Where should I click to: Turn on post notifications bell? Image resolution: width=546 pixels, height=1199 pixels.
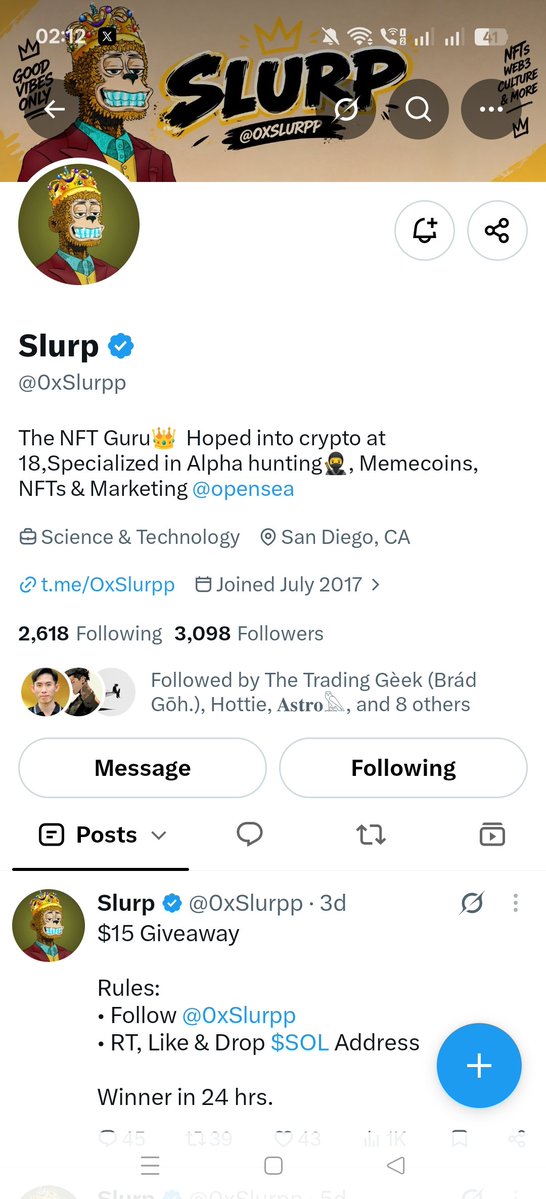coord(424,230)
